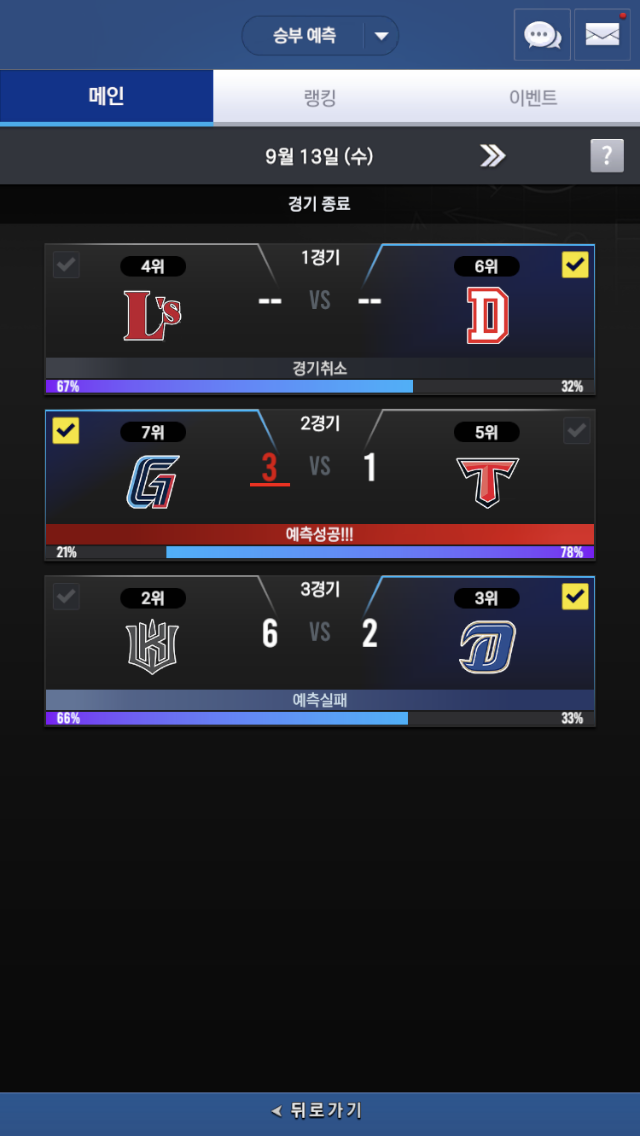640x1136 pixels.
Task: Toggle the 4위 team checkbox in 1경기
Action: [x=66, y=266]
